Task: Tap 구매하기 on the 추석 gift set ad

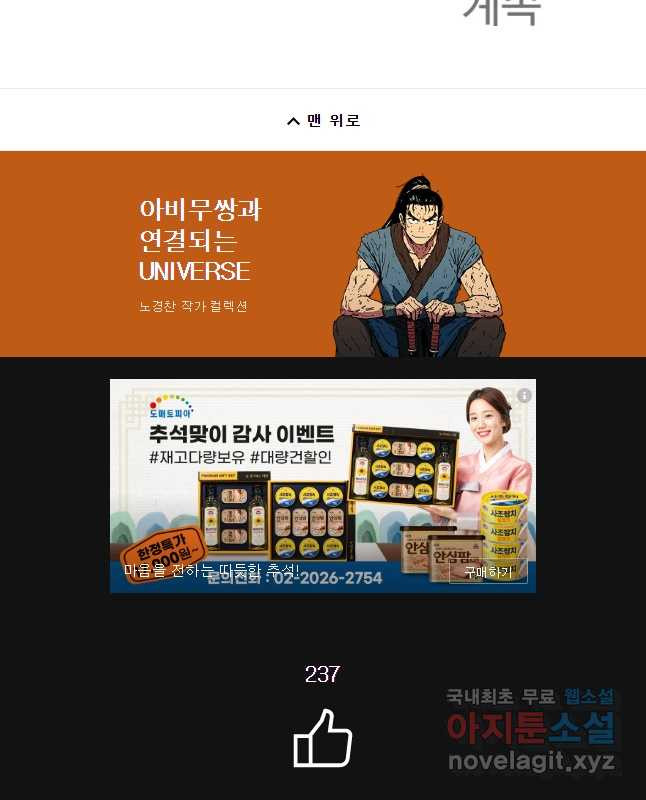Action: (x=488, y=572)
